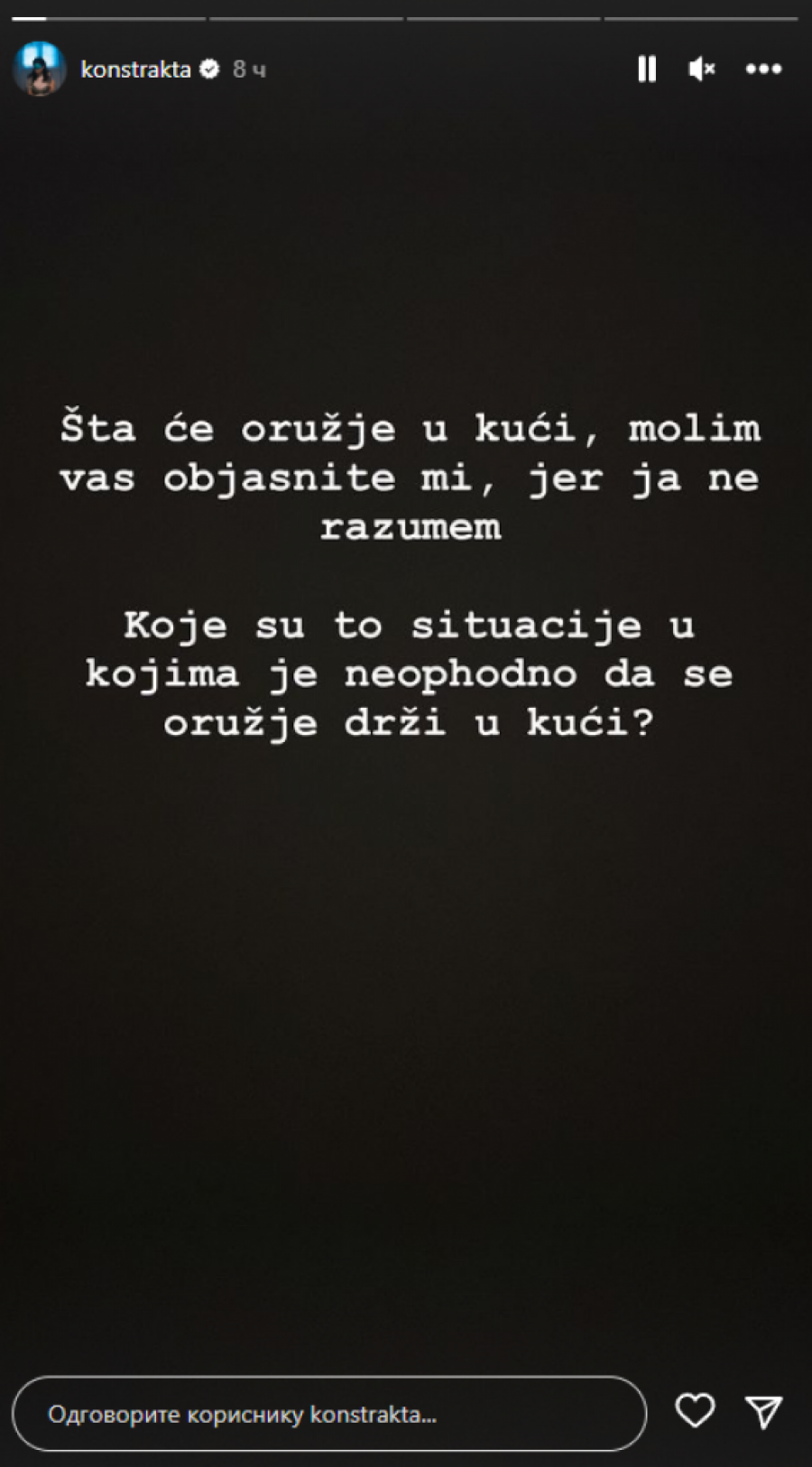
Task: Pause the story playback
Action: click(x=647, y=69)
